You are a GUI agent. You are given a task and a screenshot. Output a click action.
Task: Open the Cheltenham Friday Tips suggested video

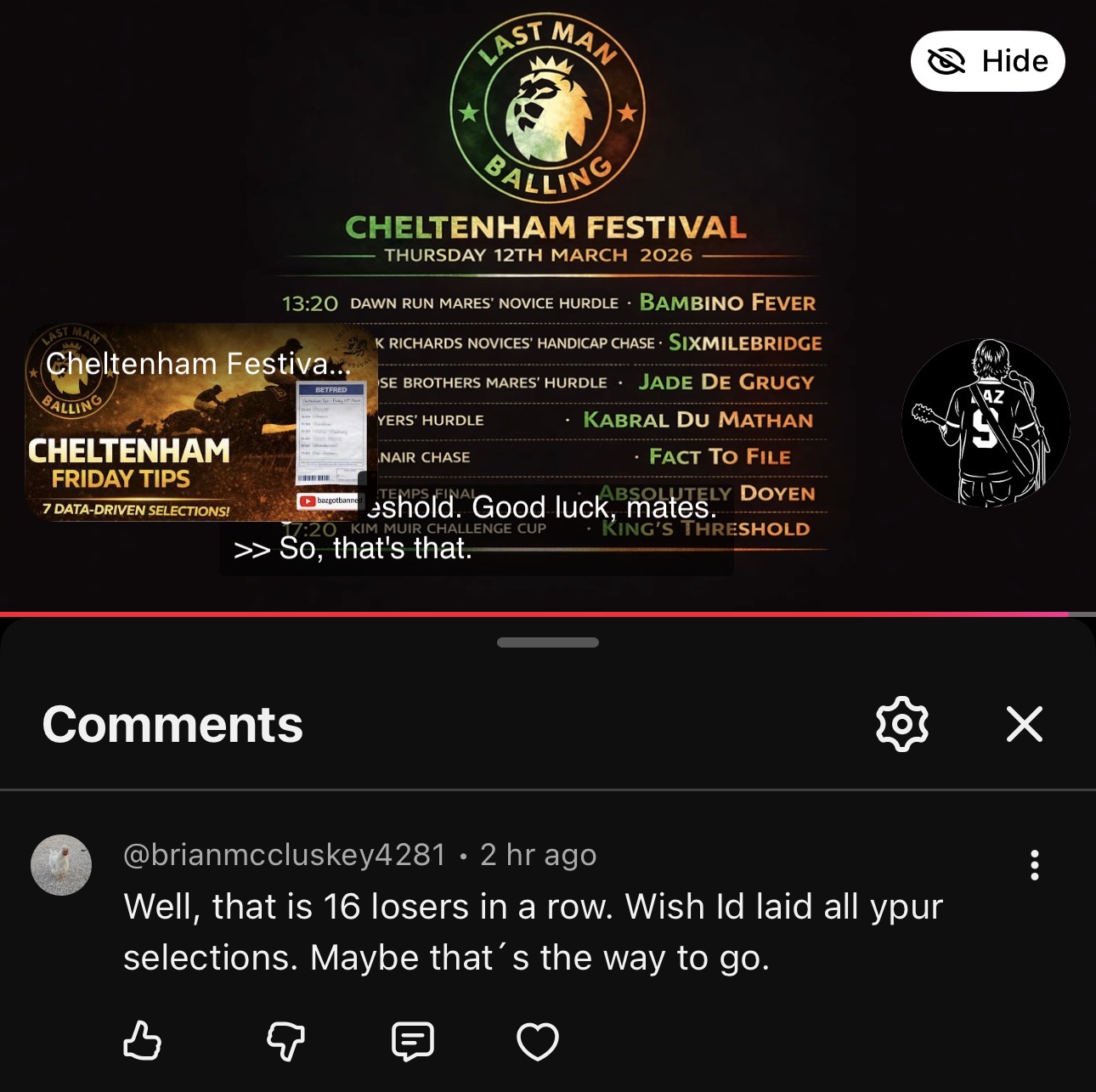point(201,422)
